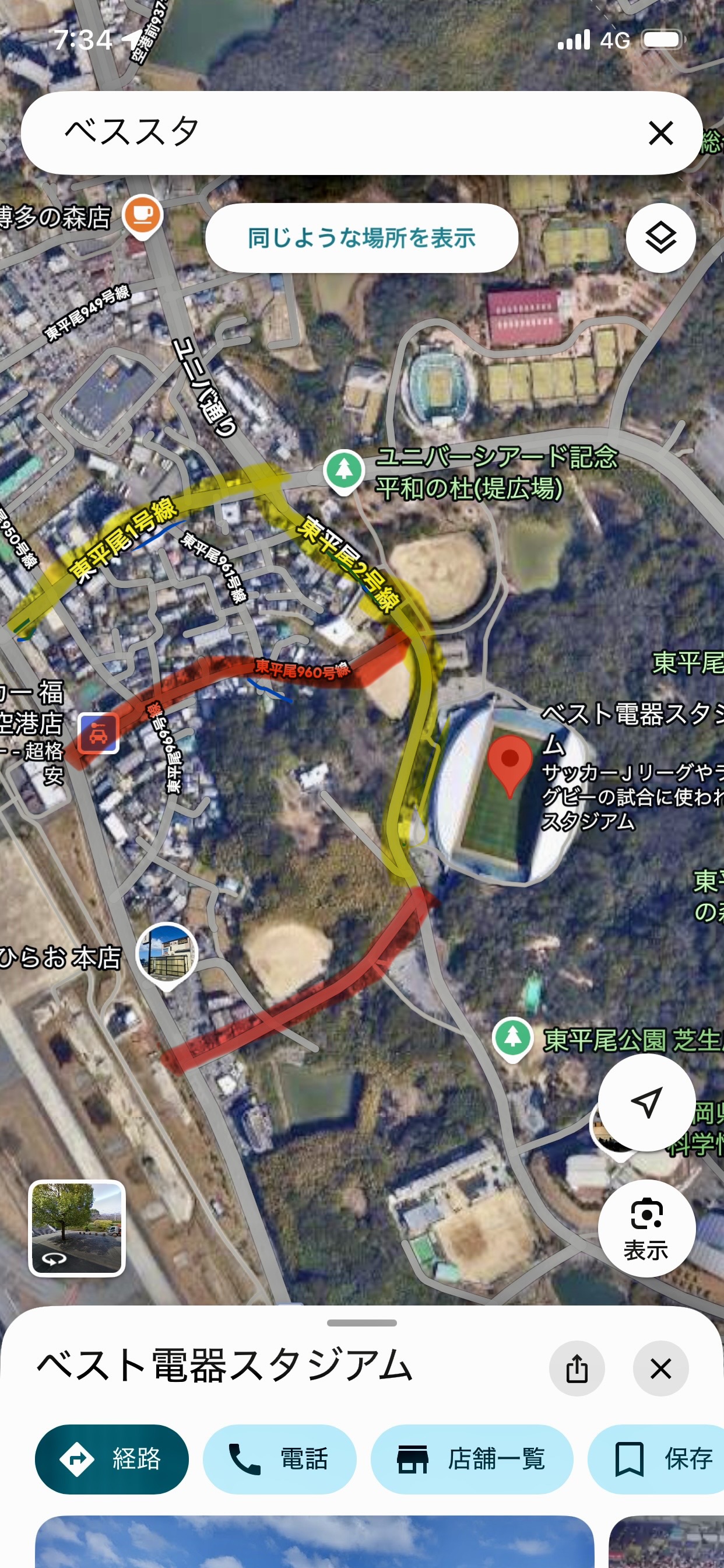Tap 同じような場所を表示 button
The width and height of the screenshot is (724, 1568).
point(361,238)
